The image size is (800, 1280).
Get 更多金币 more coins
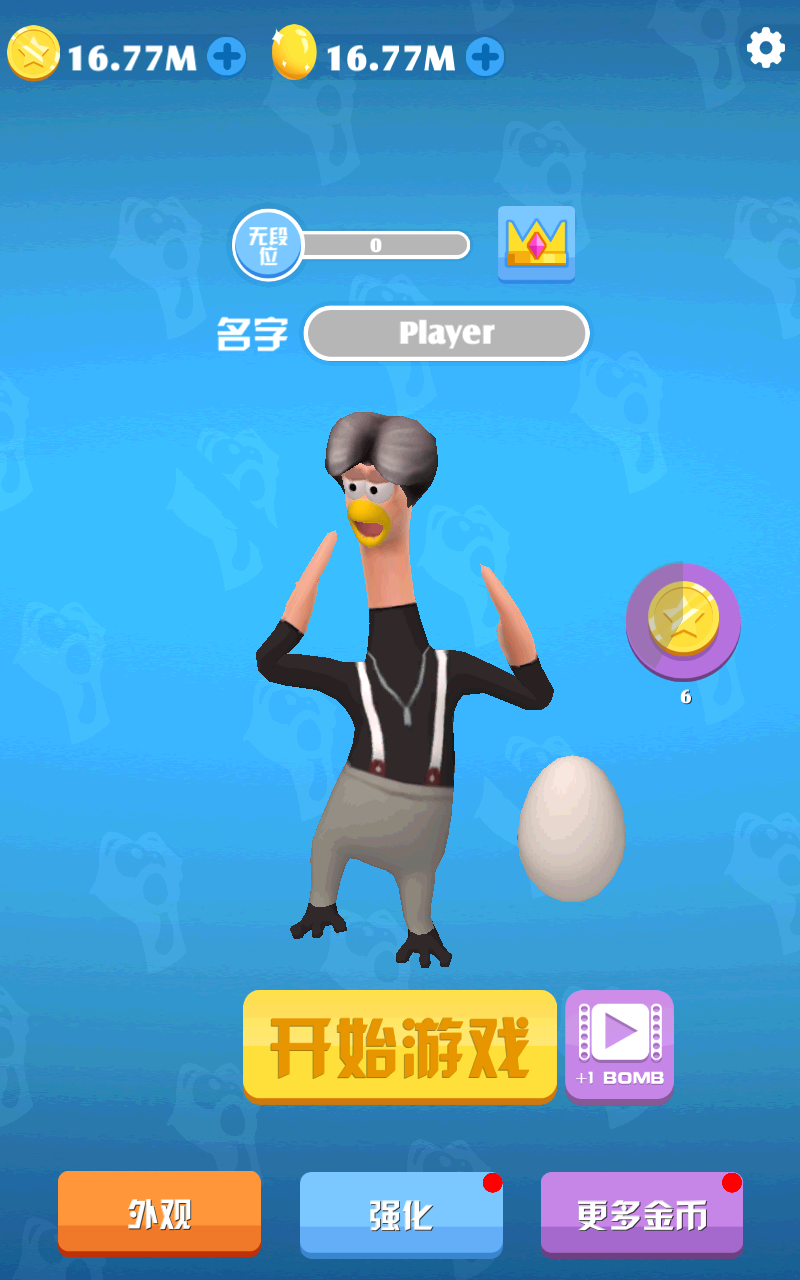[x=642, y=1214]
